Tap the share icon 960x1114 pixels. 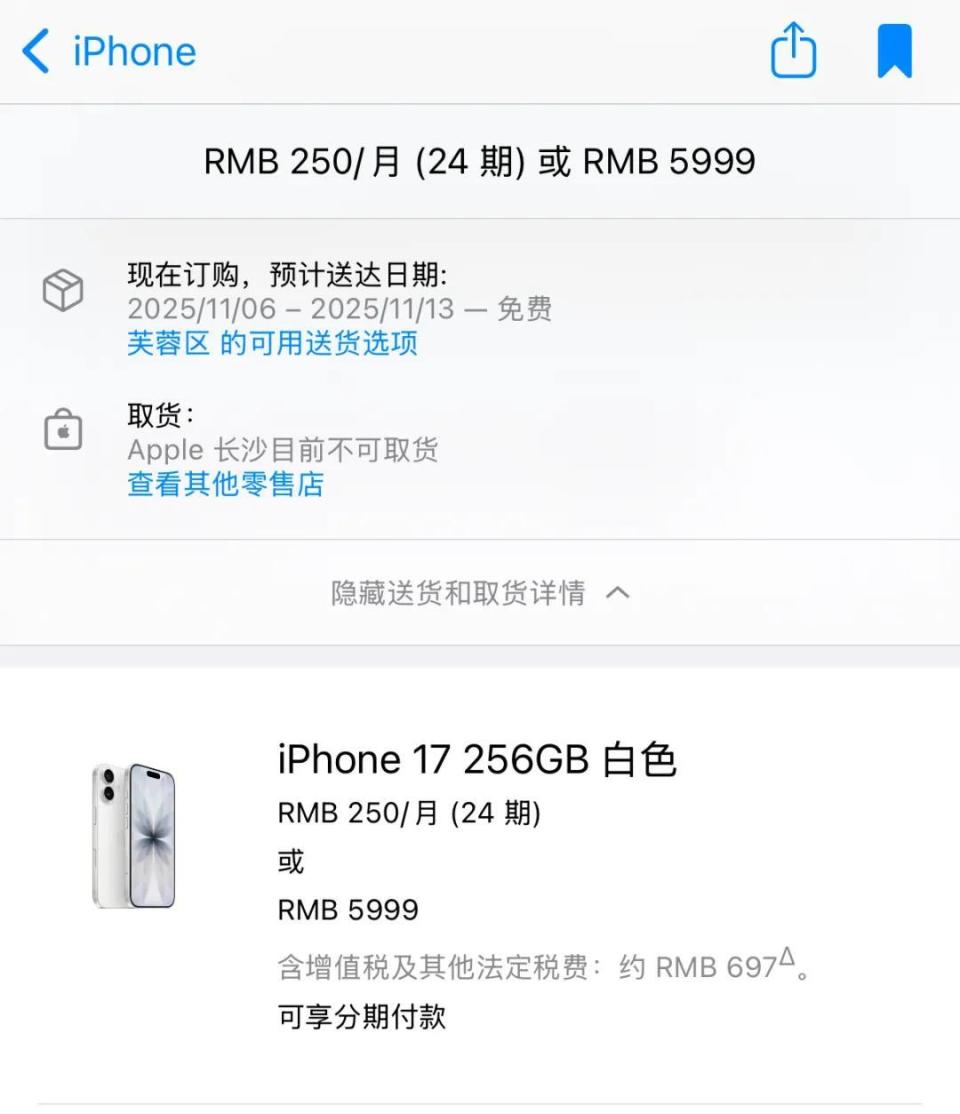793,50
